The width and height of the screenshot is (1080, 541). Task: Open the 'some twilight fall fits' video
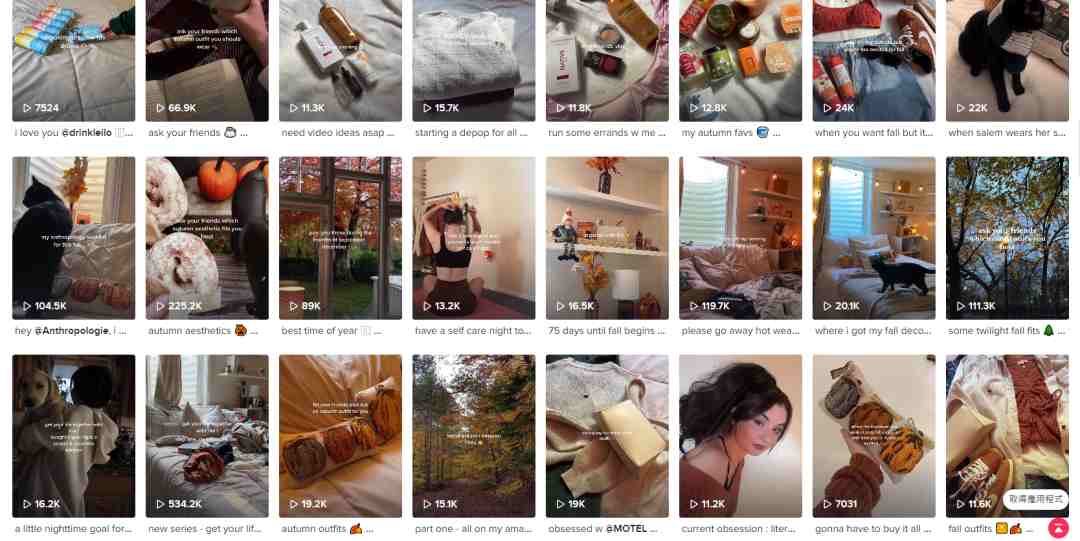click(1007, 238)
